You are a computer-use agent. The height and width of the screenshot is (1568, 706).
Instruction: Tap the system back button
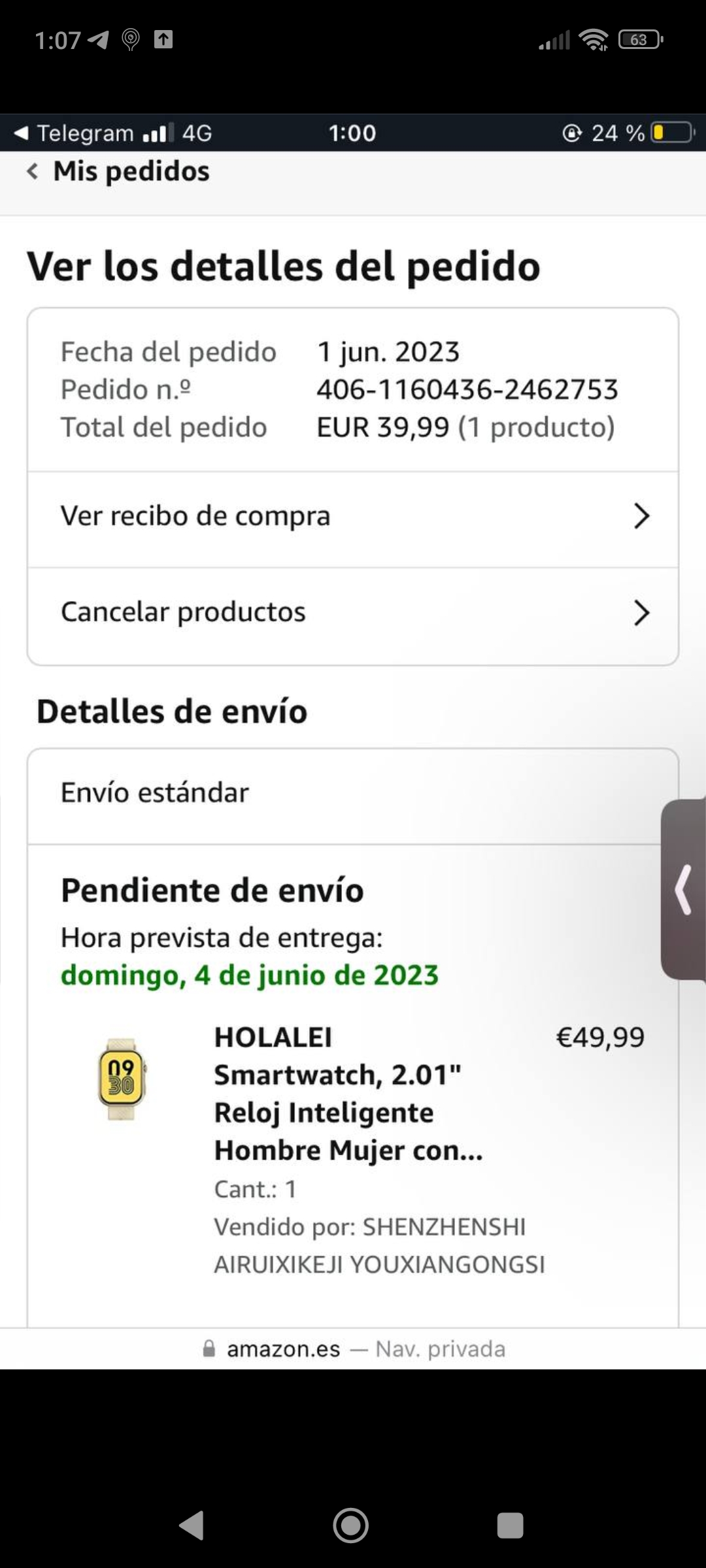tap(192, 1526)
